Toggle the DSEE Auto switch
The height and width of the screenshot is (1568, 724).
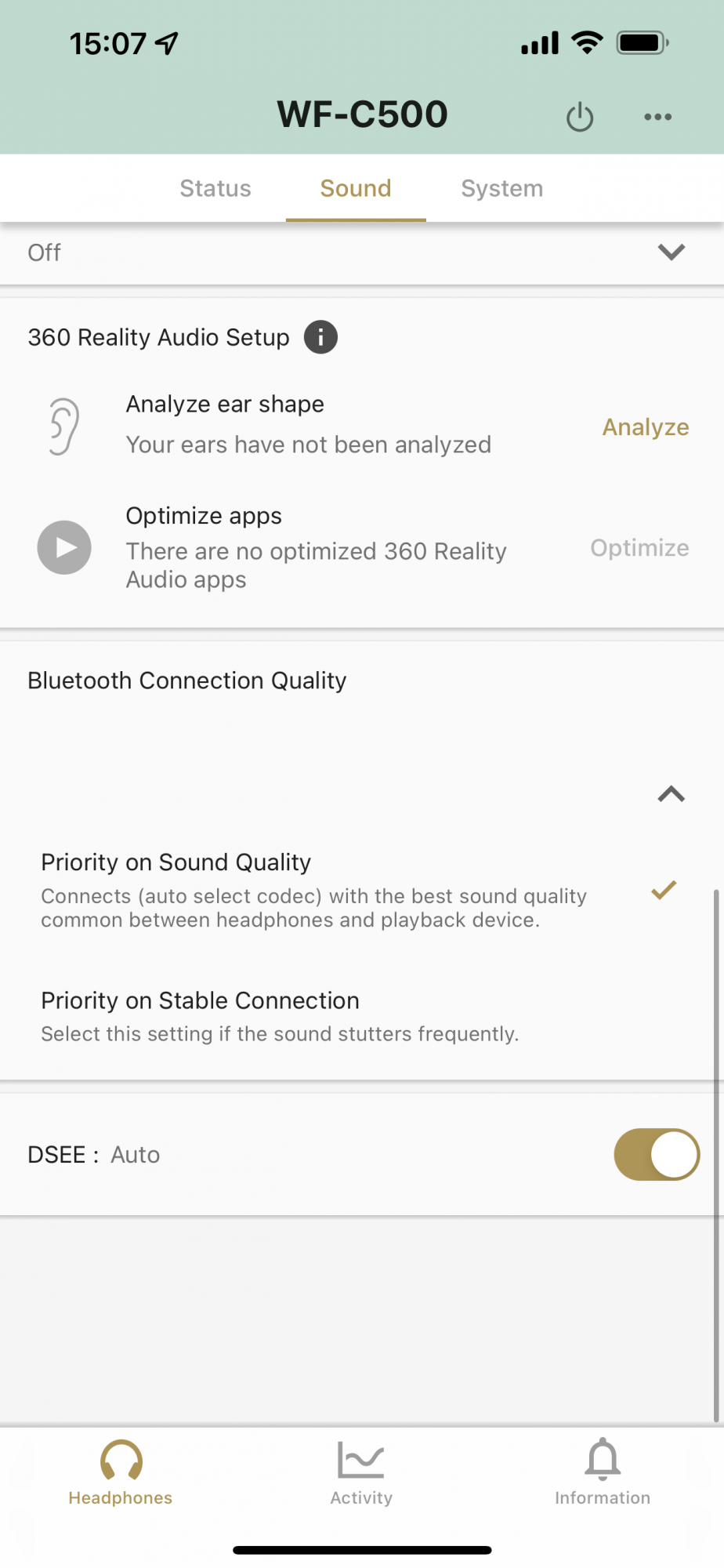click(656, 1155)
